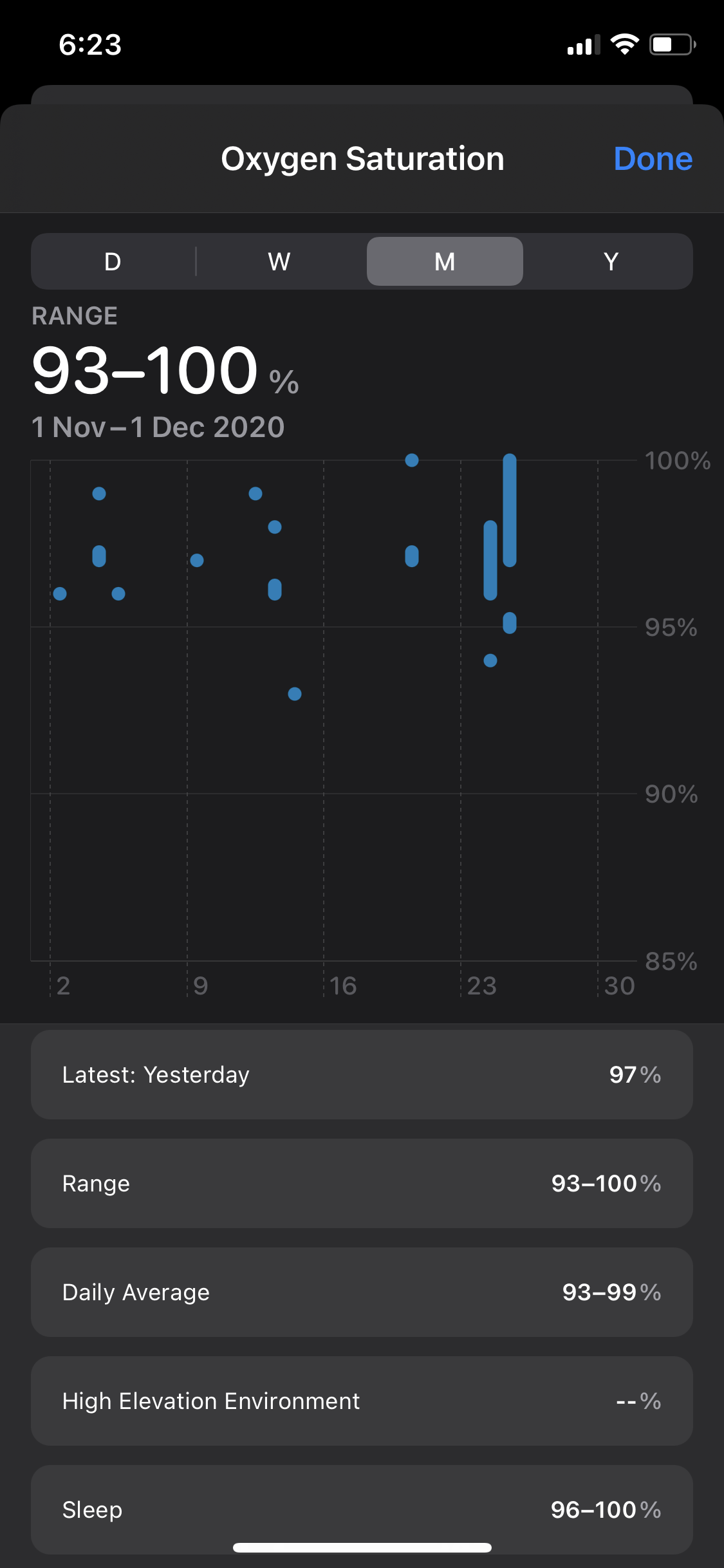Select the Latest: Yesterday row
724x1568 pixels.
pyautogui.click(x=362, y=1074)
